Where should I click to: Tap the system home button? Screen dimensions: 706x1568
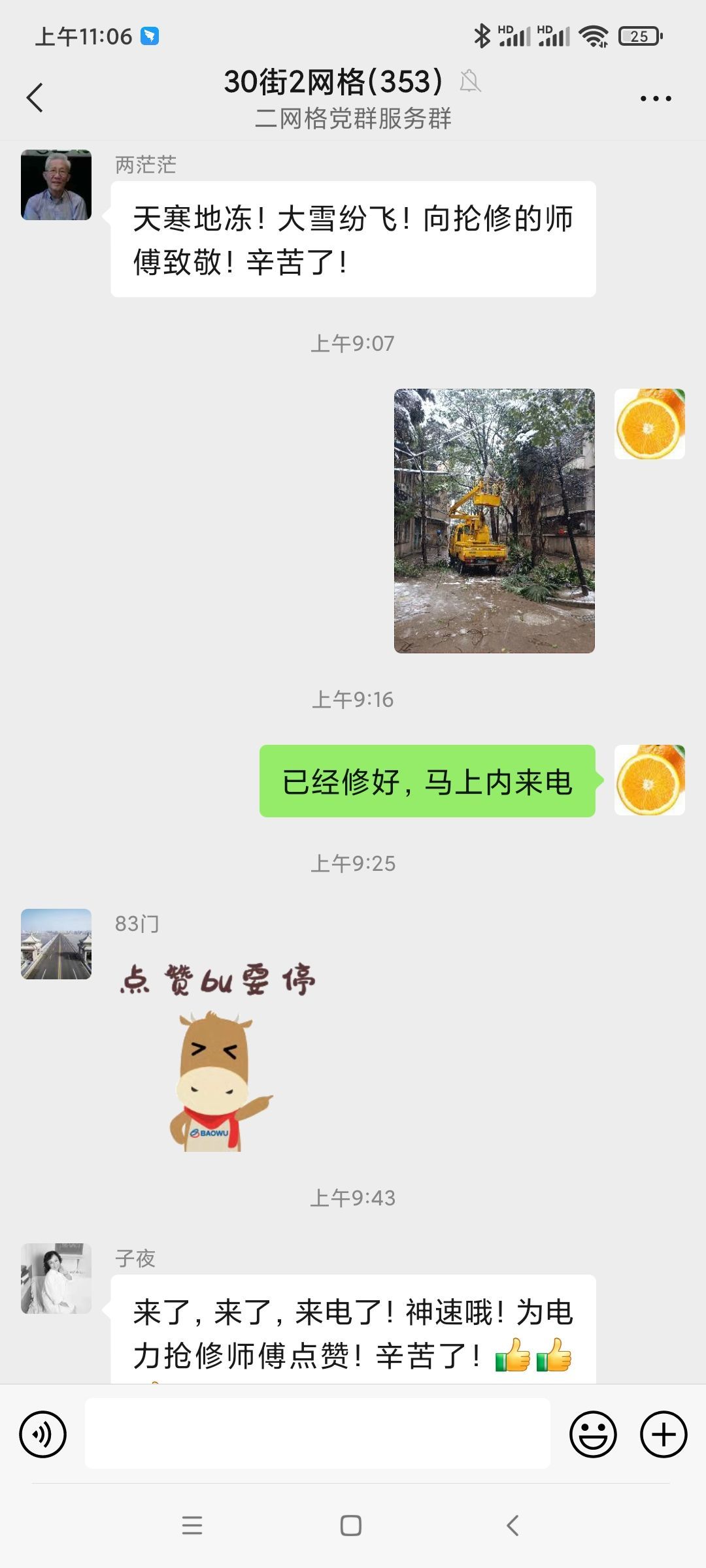coord(351,1526)
